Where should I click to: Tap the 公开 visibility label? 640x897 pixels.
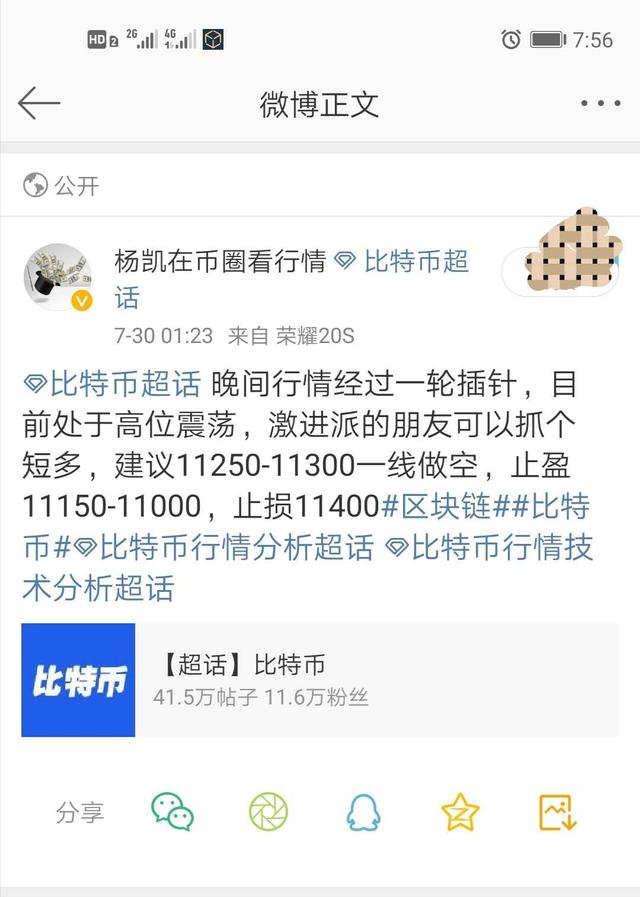click(62, 186)
